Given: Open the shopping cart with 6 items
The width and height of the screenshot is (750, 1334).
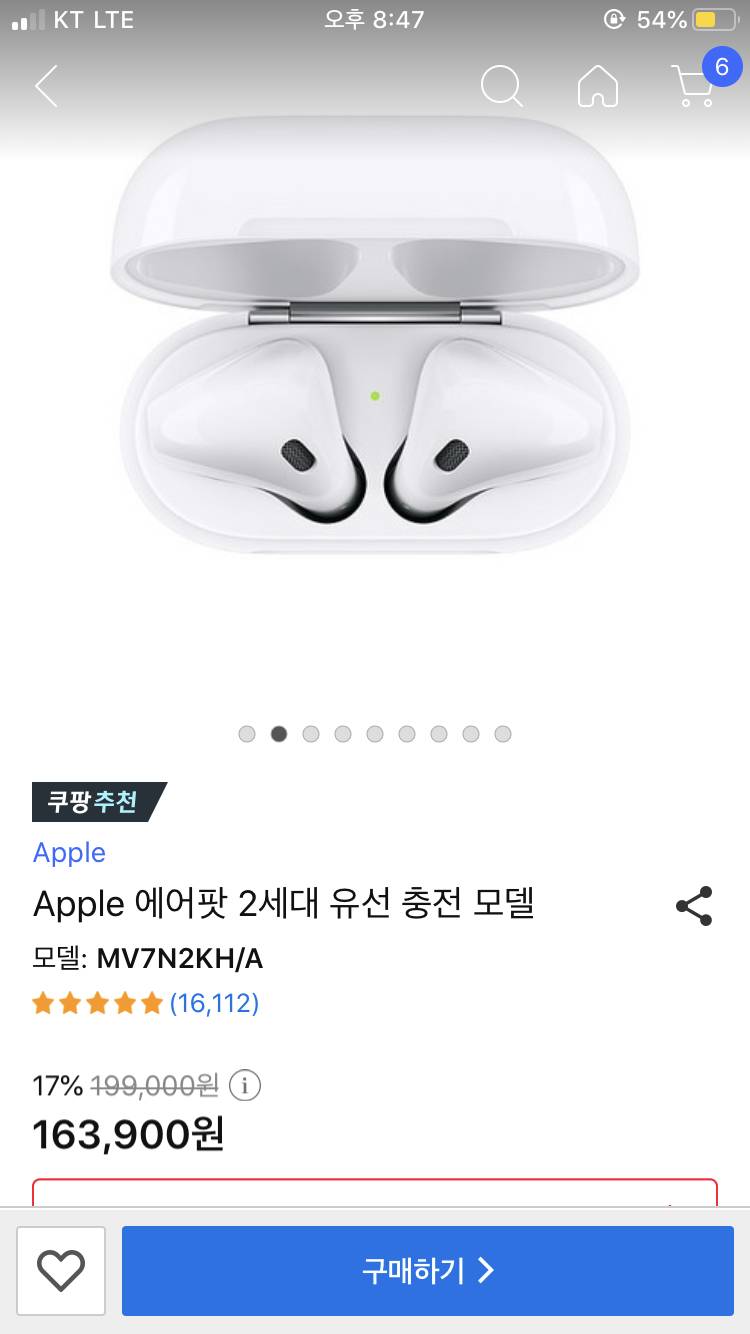Looking at the screenshot, I should (x=693, y=86).
